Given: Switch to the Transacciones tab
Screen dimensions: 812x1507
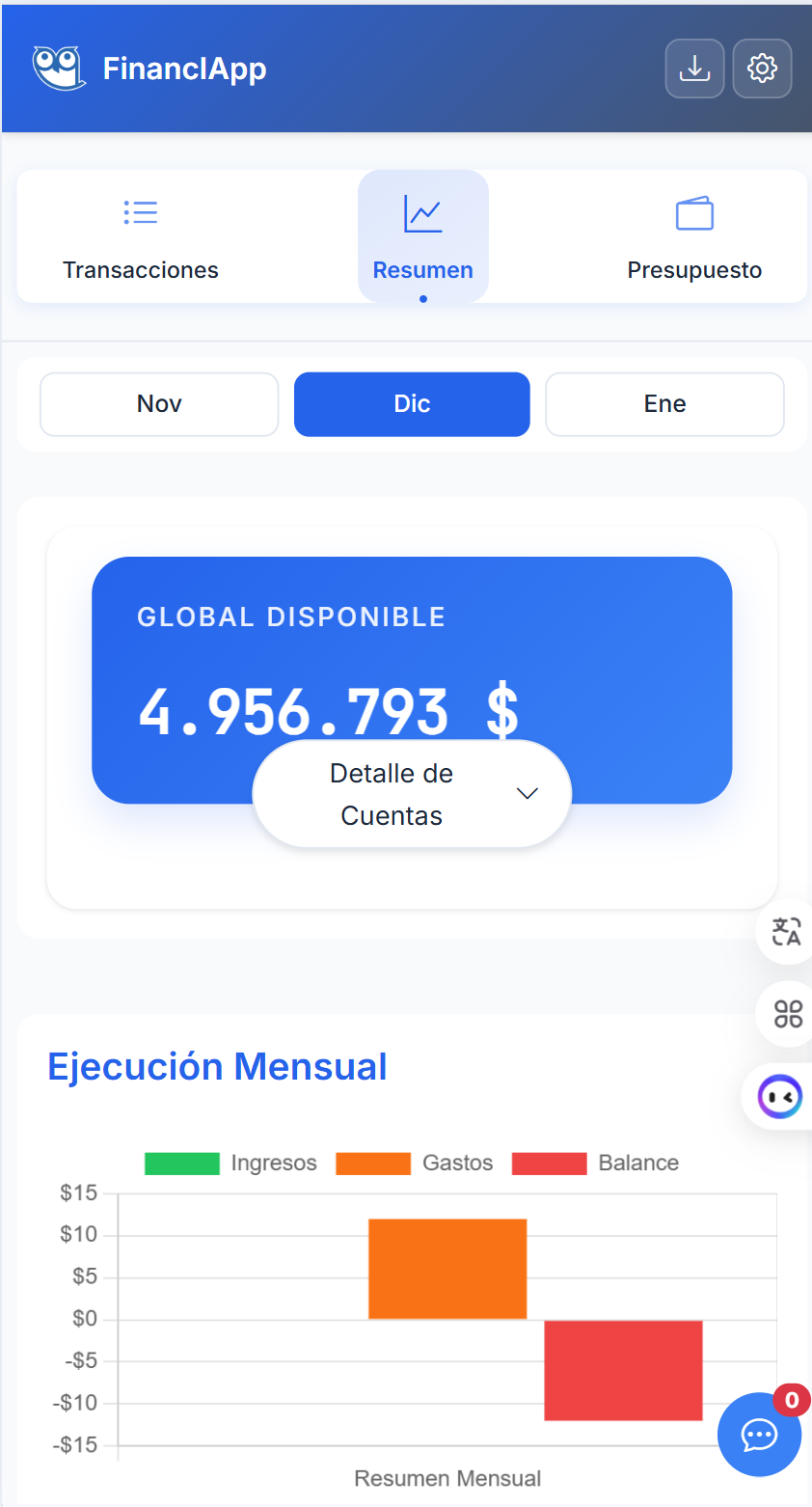Looking at the screenshot, I should 141,237.
